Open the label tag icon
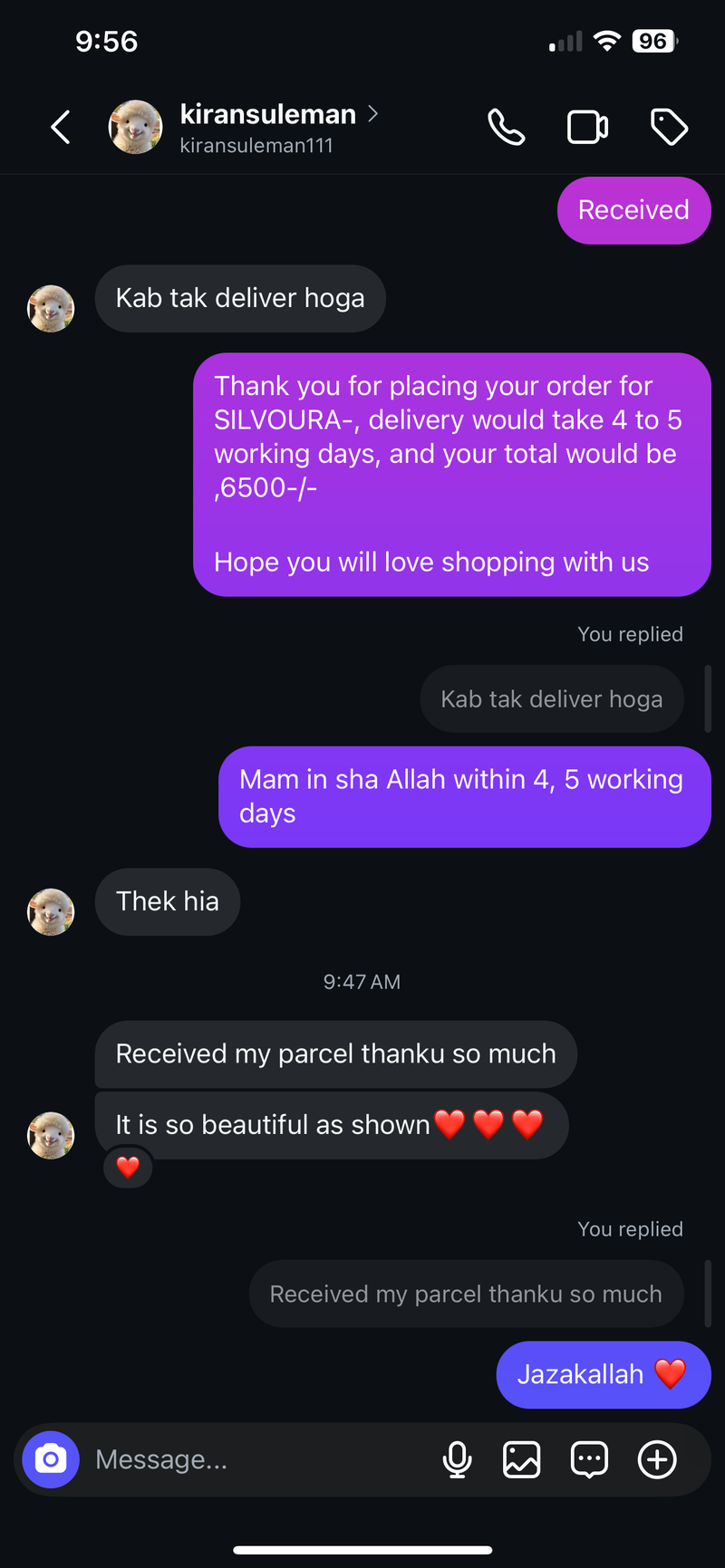Image resolution: width=725 pixels, height=1568 pixels. click(669, 128)
